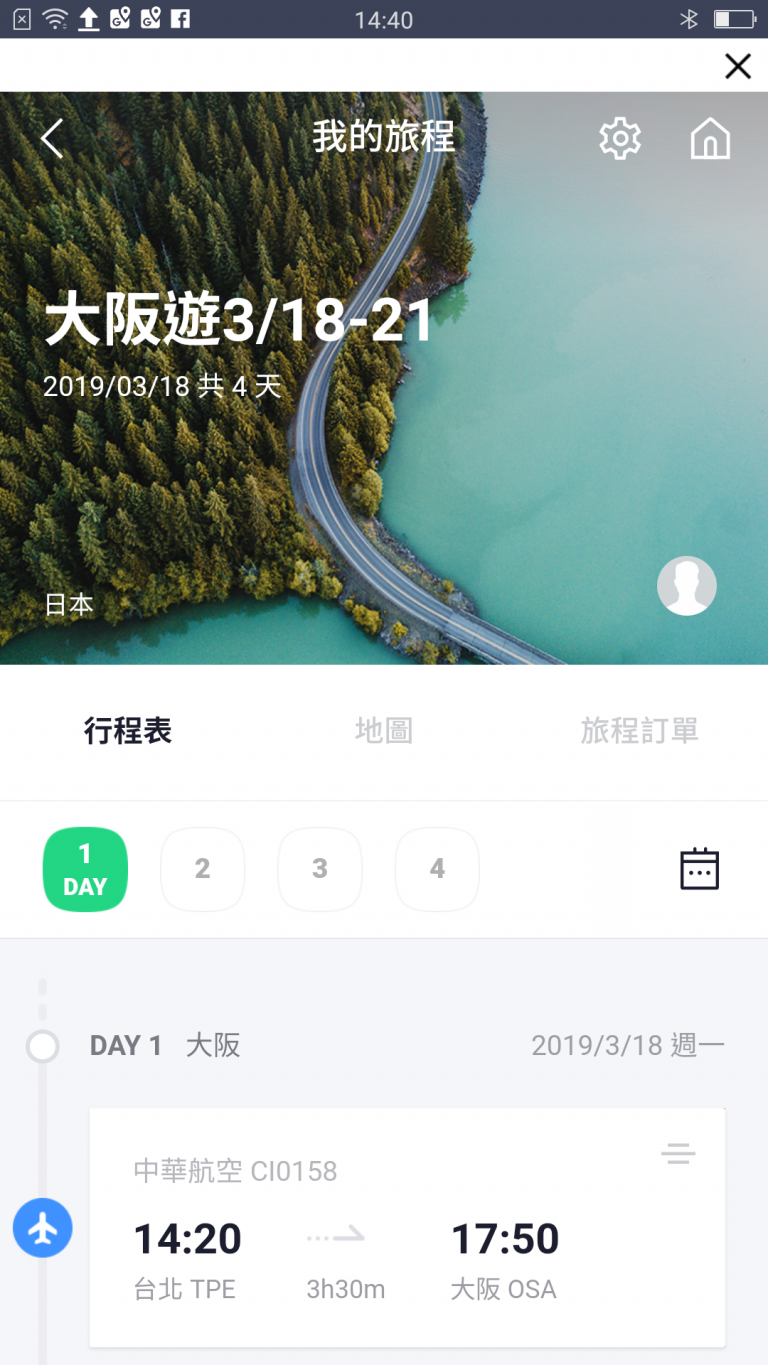Select Day 1 chip
The width and height of the screenshot is (768, 1365).
coord(85,869)
